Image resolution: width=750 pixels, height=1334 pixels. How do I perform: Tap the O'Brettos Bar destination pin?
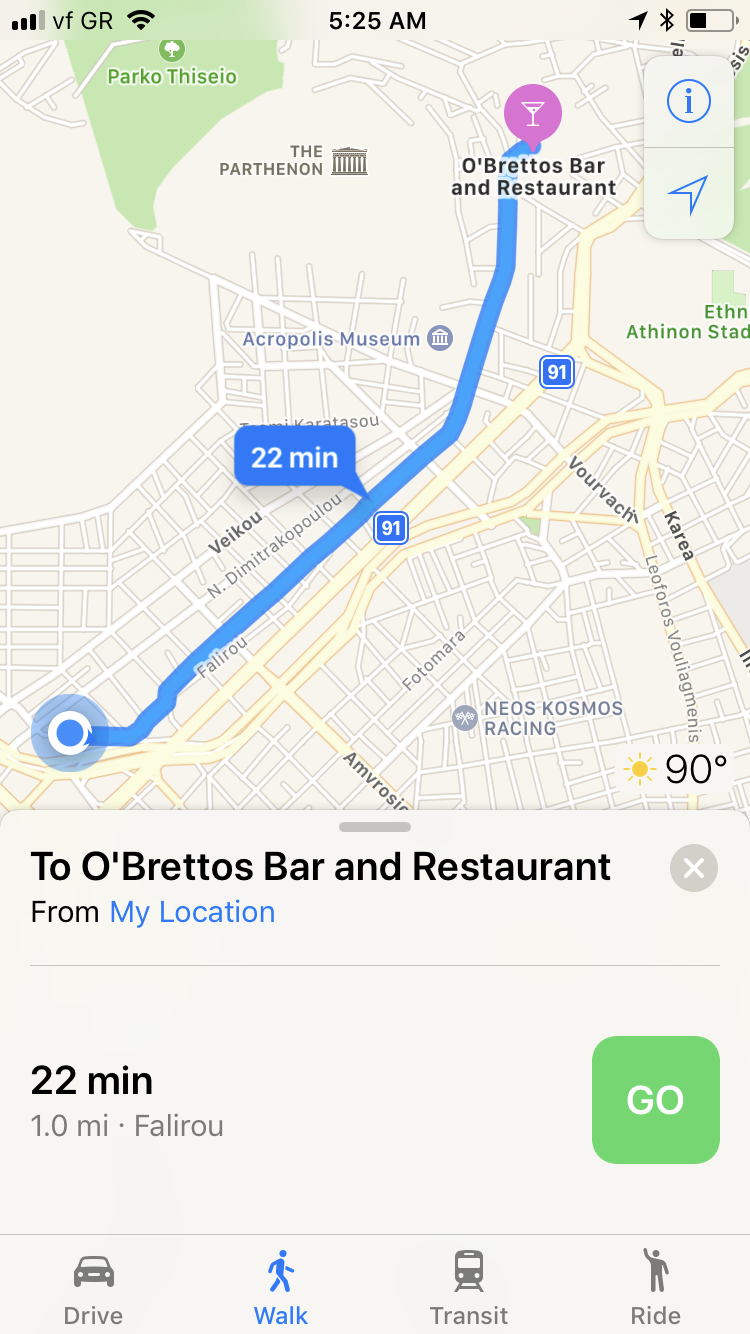coord(533,113)
